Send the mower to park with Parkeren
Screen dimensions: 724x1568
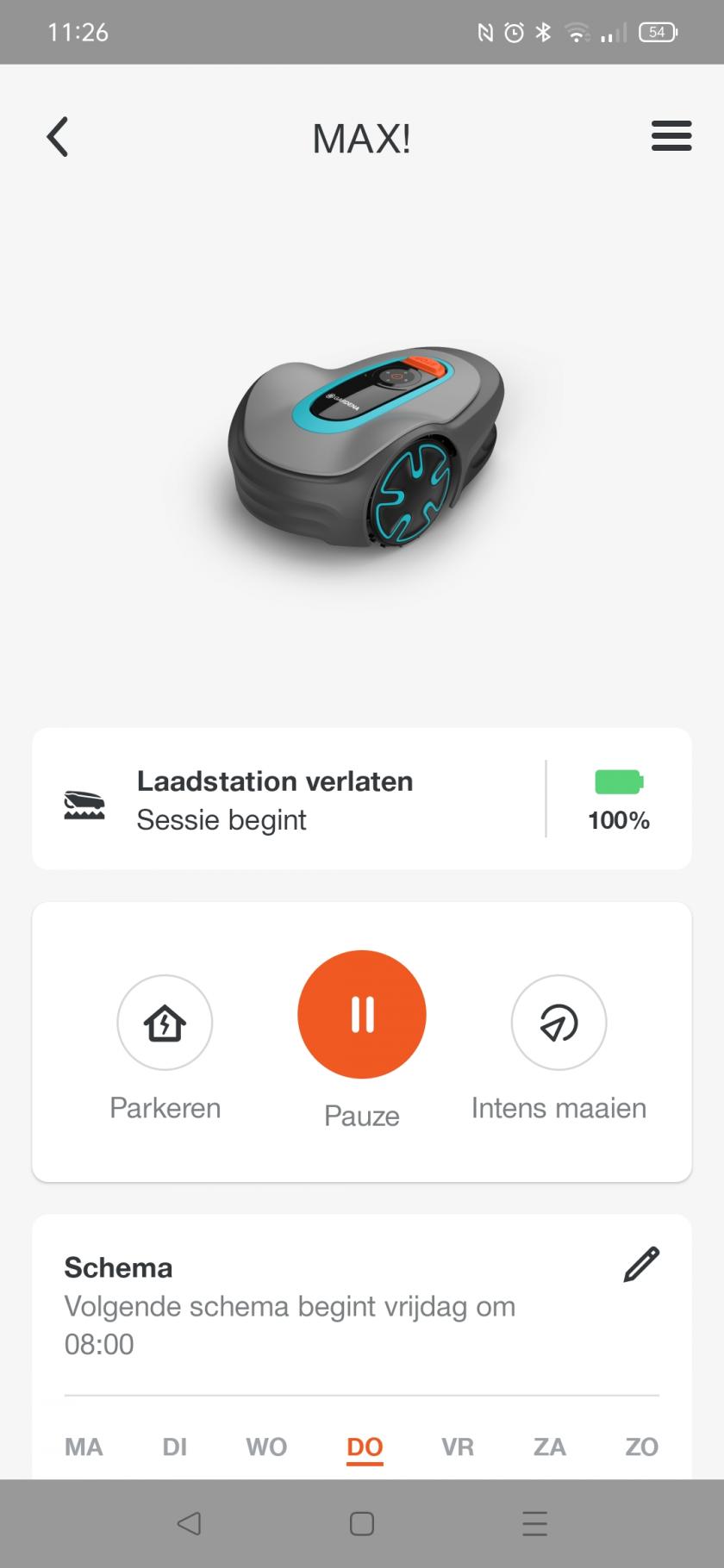click(x=165, y=1023)
